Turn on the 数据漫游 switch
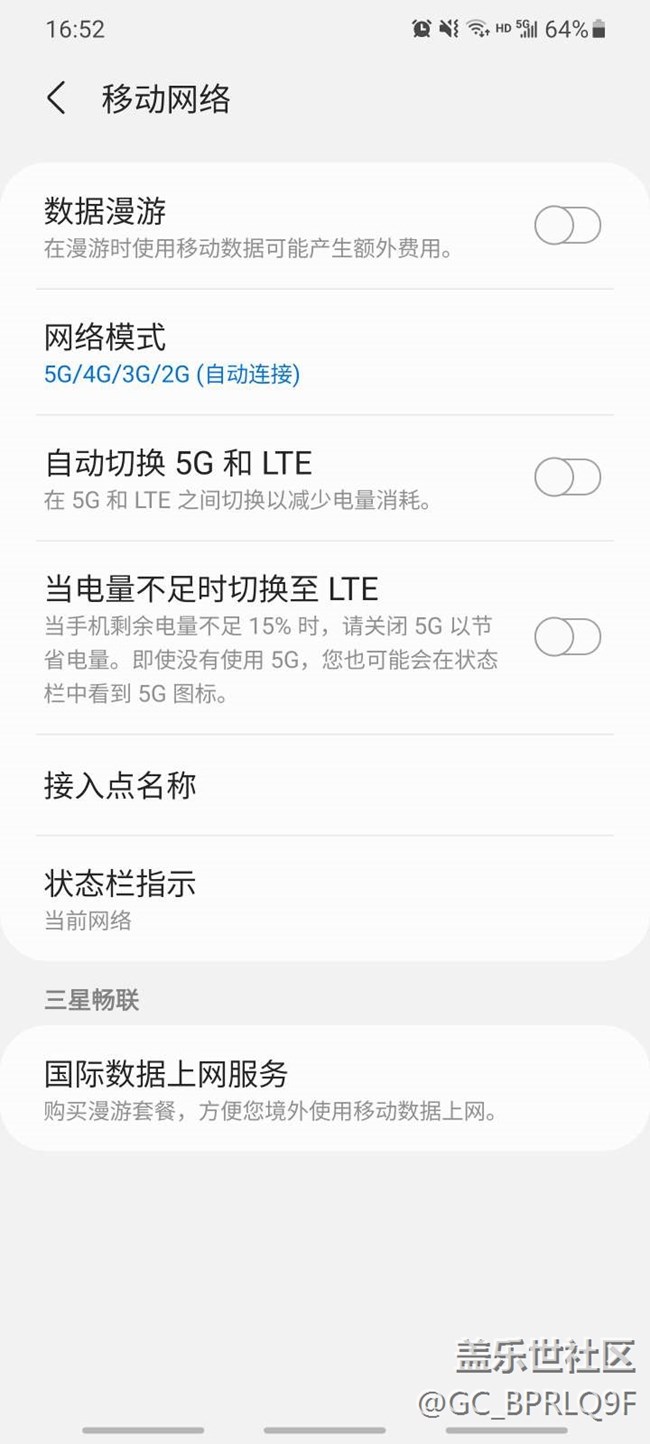 click(567, 226)
